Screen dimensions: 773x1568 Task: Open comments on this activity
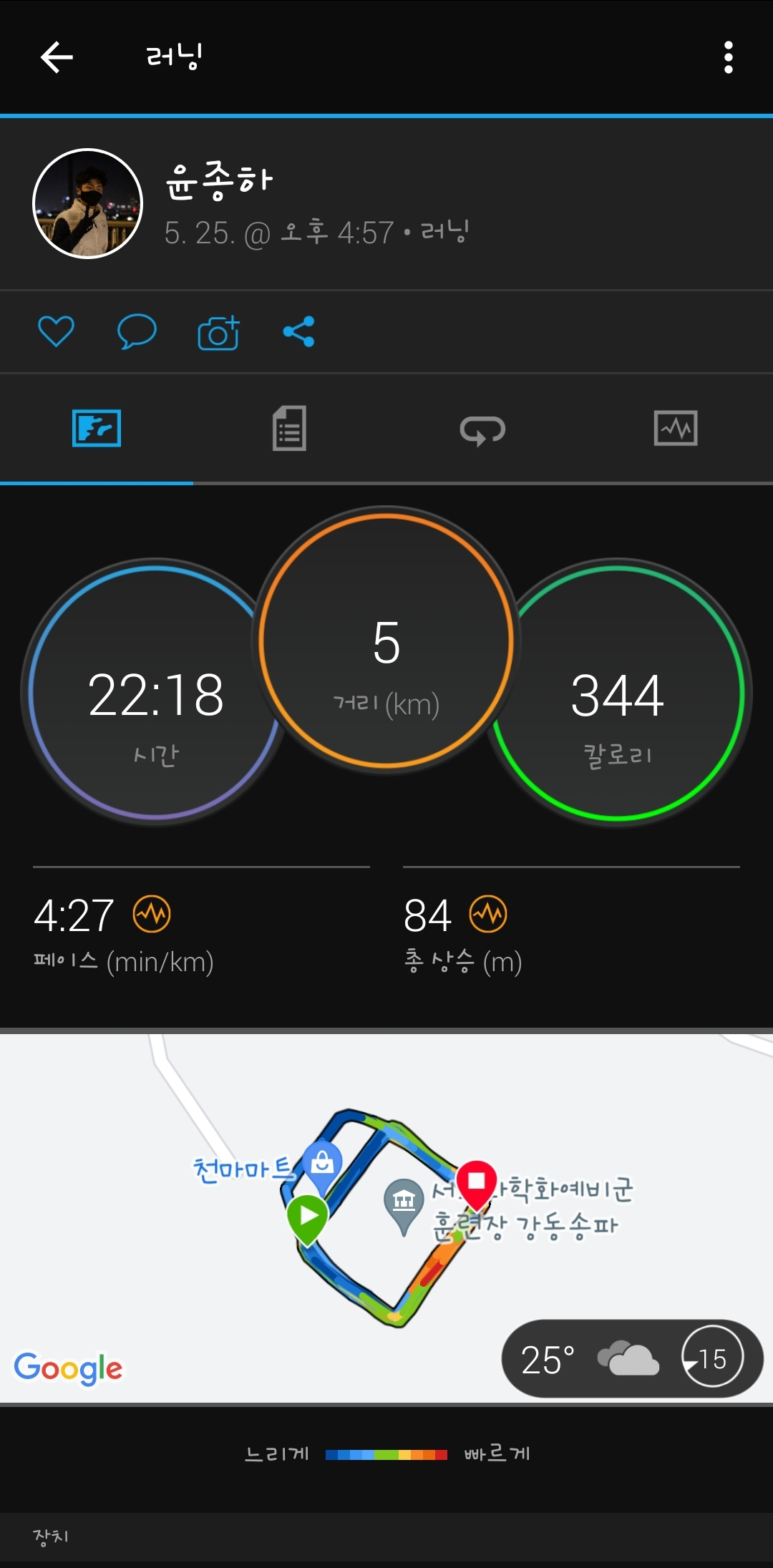pos(137,331)
